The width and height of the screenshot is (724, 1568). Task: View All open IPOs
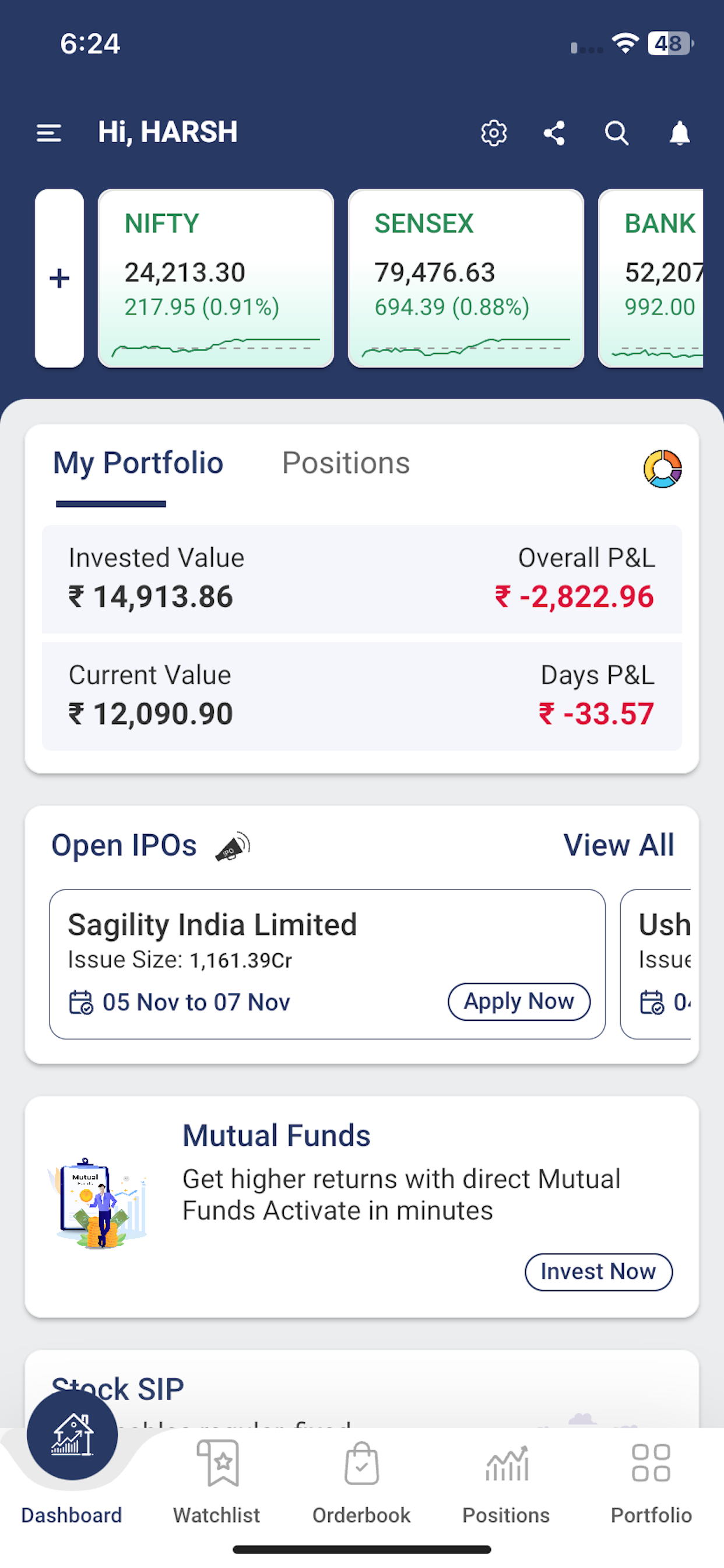(x=618, y=845)
